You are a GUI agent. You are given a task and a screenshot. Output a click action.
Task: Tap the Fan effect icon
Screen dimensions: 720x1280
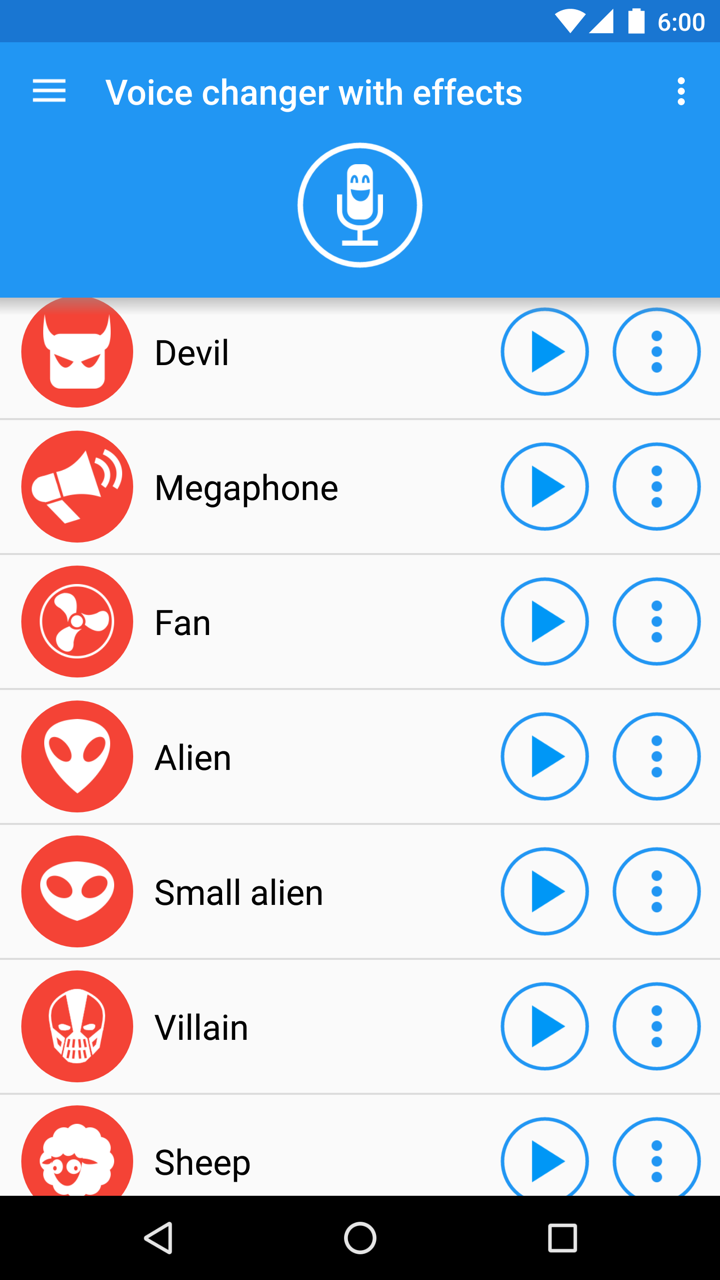click(77, 621)
